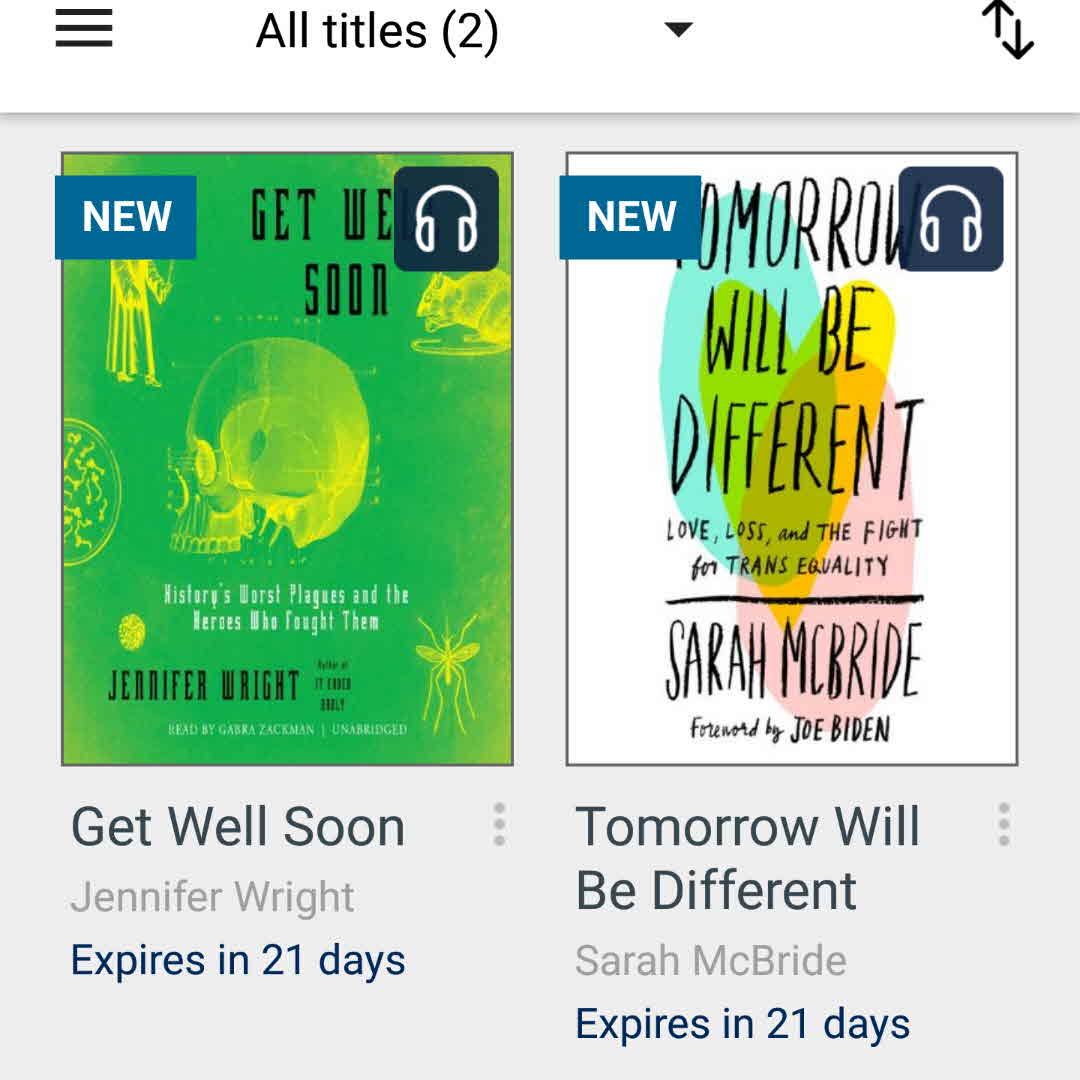Show more options for Get Well Soon

coord(499,825)
